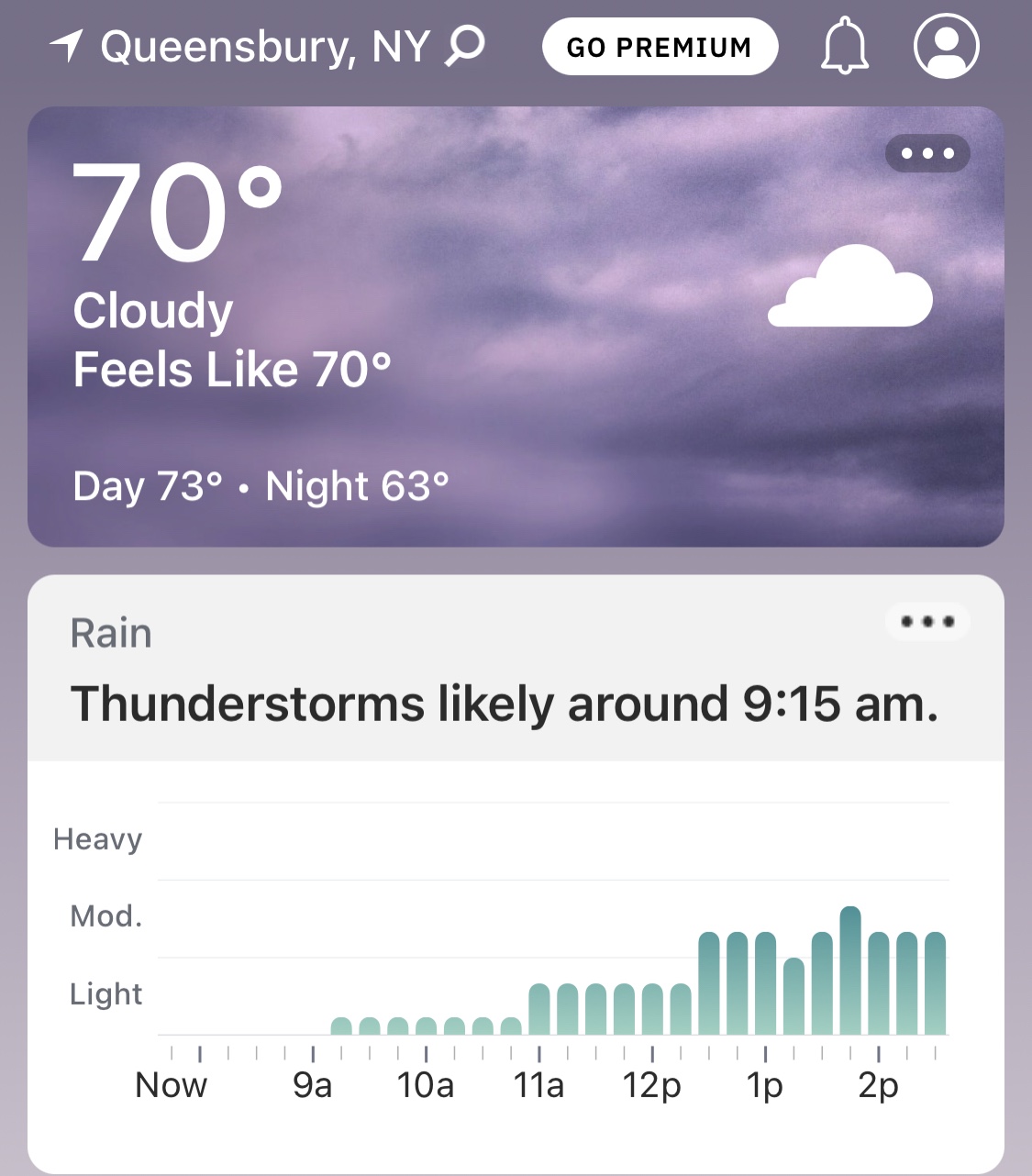Open the current conditions card options menu
The image size is (1032, 1176).
pyautogui.click(x=927, y=153)
